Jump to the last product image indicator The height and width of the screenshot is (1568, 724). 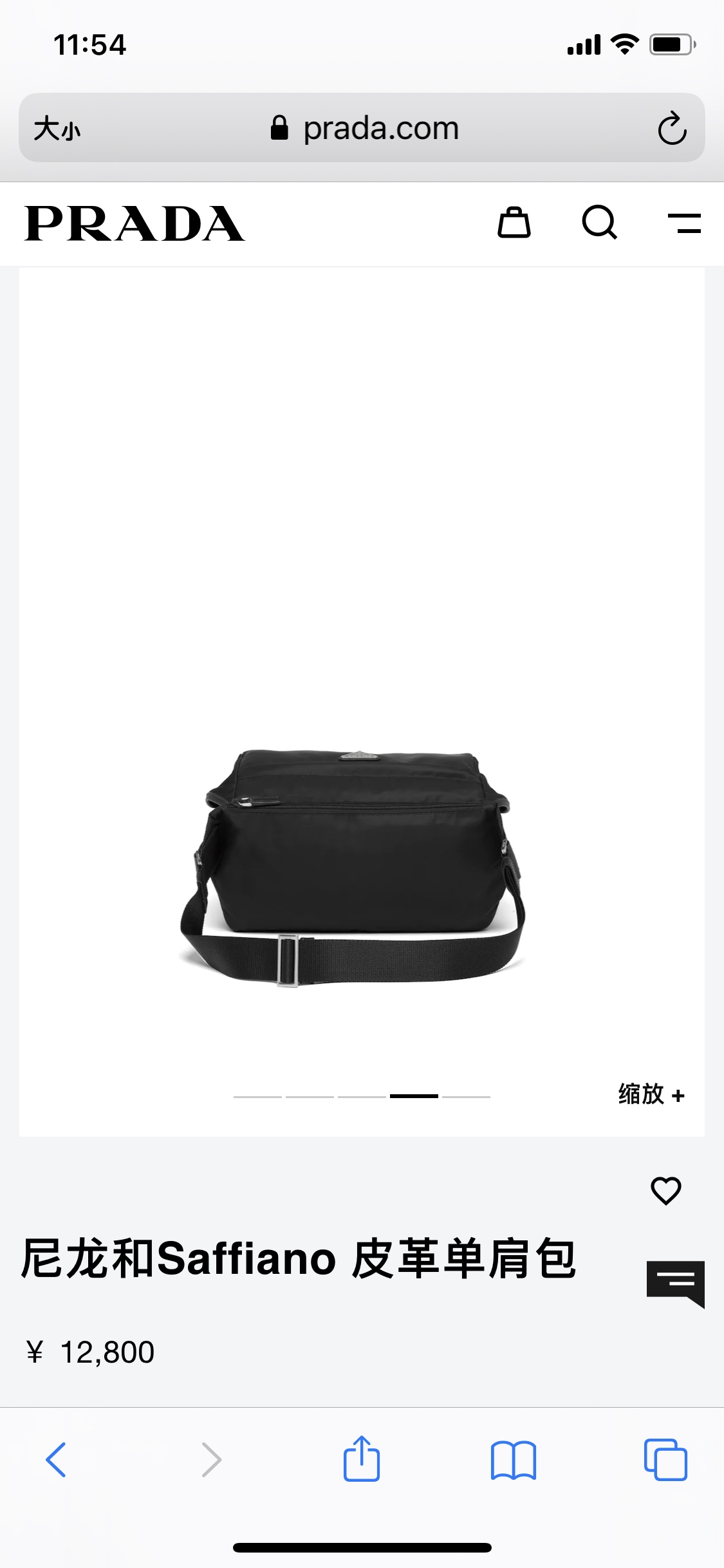tap(466, 1096)
